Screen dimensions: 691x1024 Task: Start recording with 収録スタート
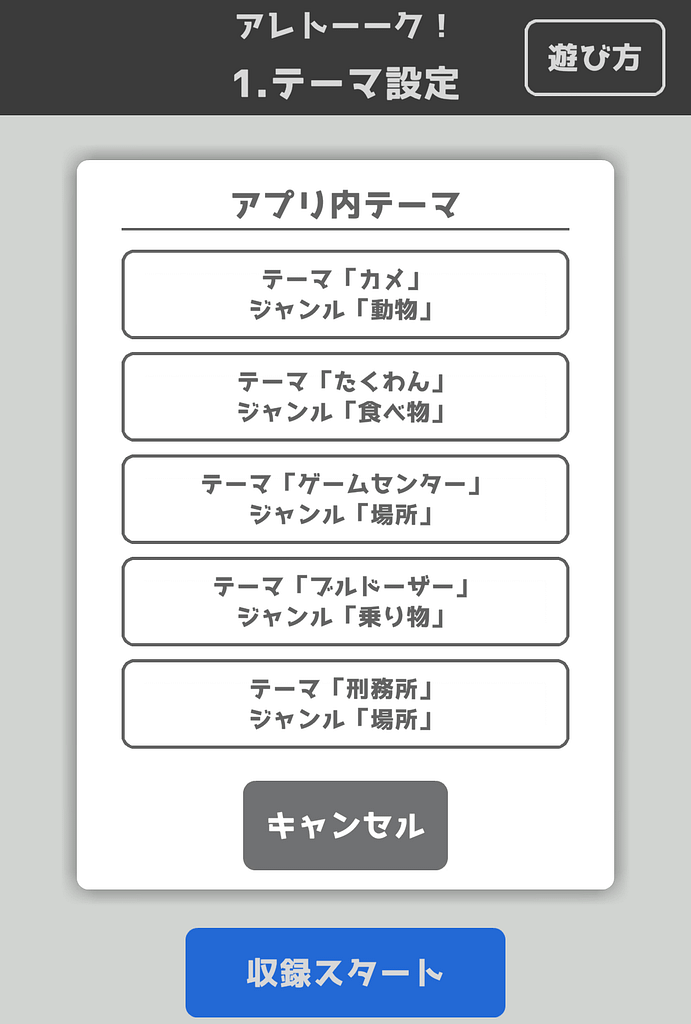tap(345, 972)
